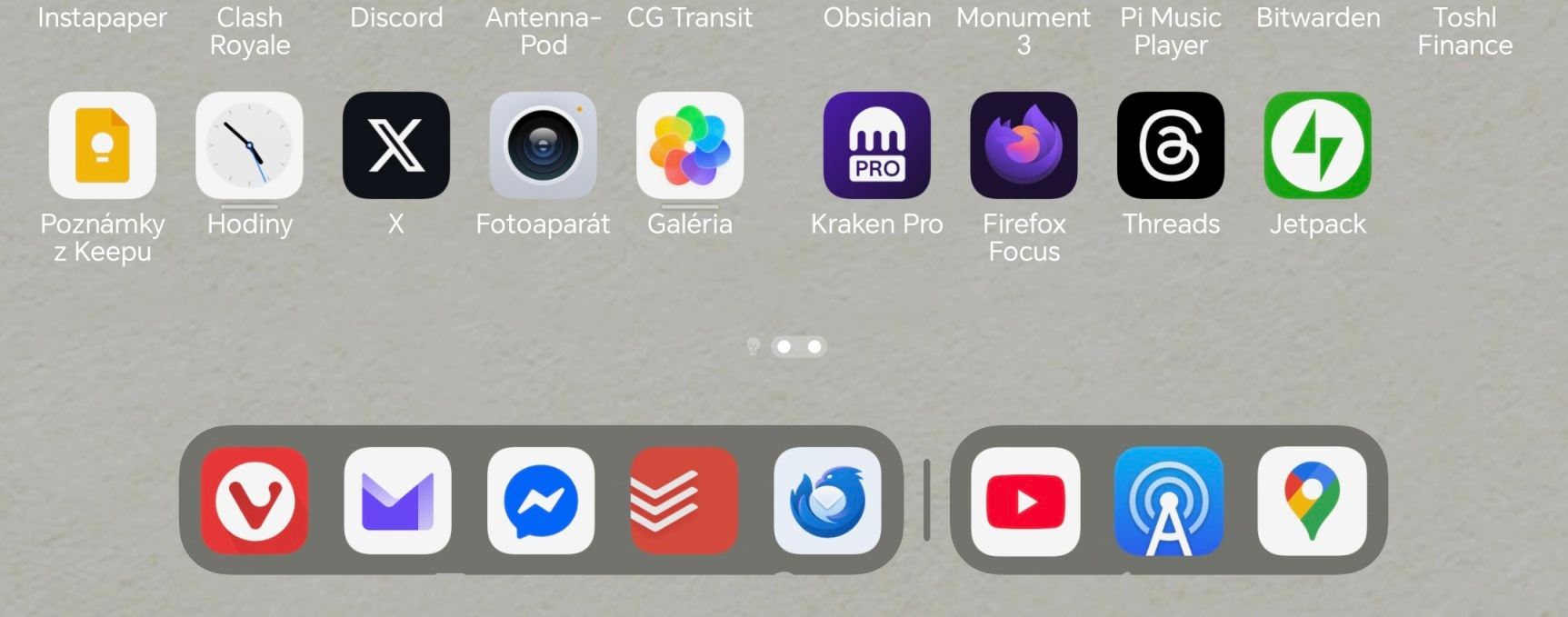The height and width of the screenshot is (617, 1568).
Task: Launch YouTube from the dock
Action: (1025, 501)
